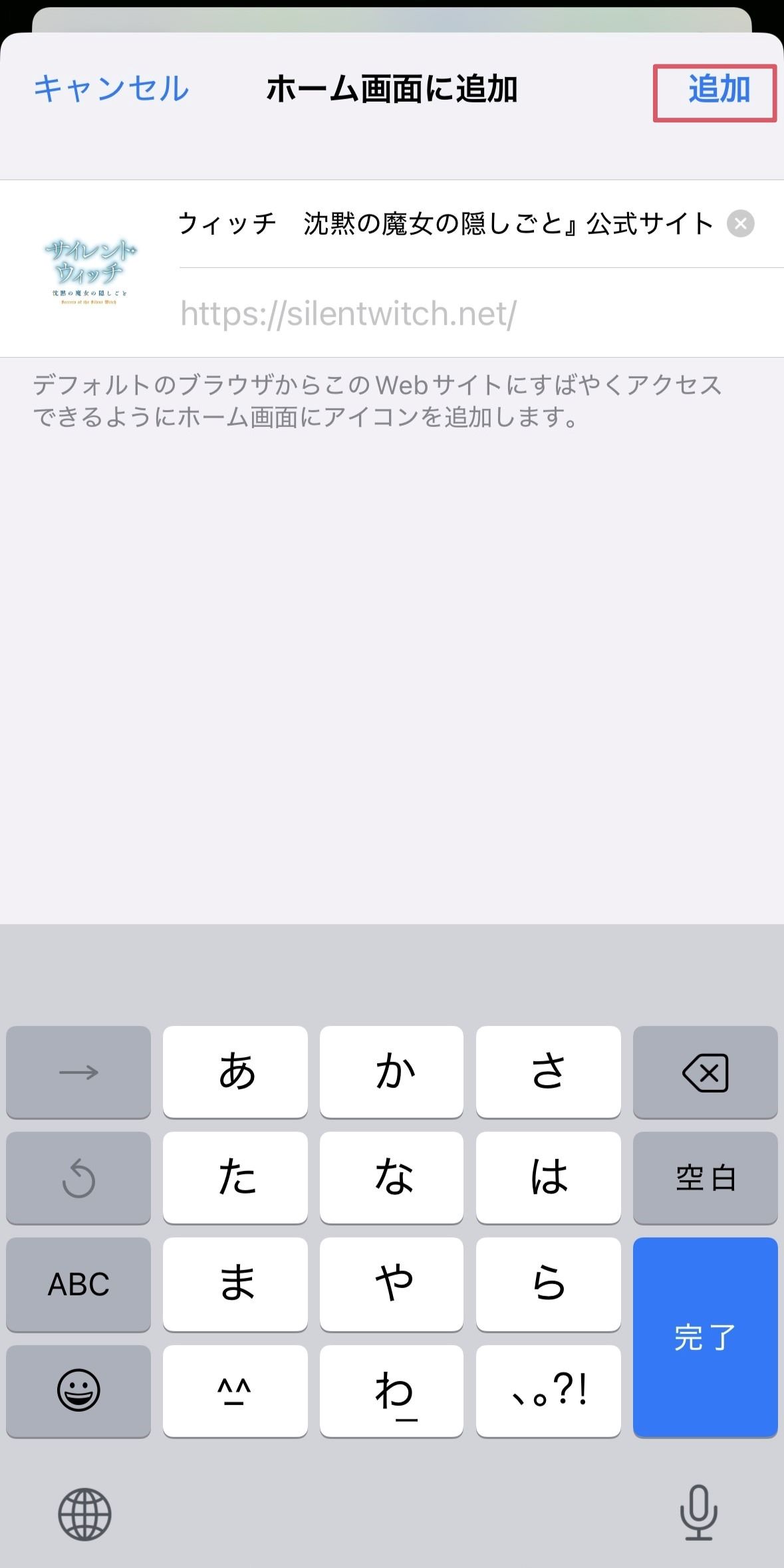Tap the undo arrow key
This screenshot has width=784, height=1568.
click(78, 1178)
